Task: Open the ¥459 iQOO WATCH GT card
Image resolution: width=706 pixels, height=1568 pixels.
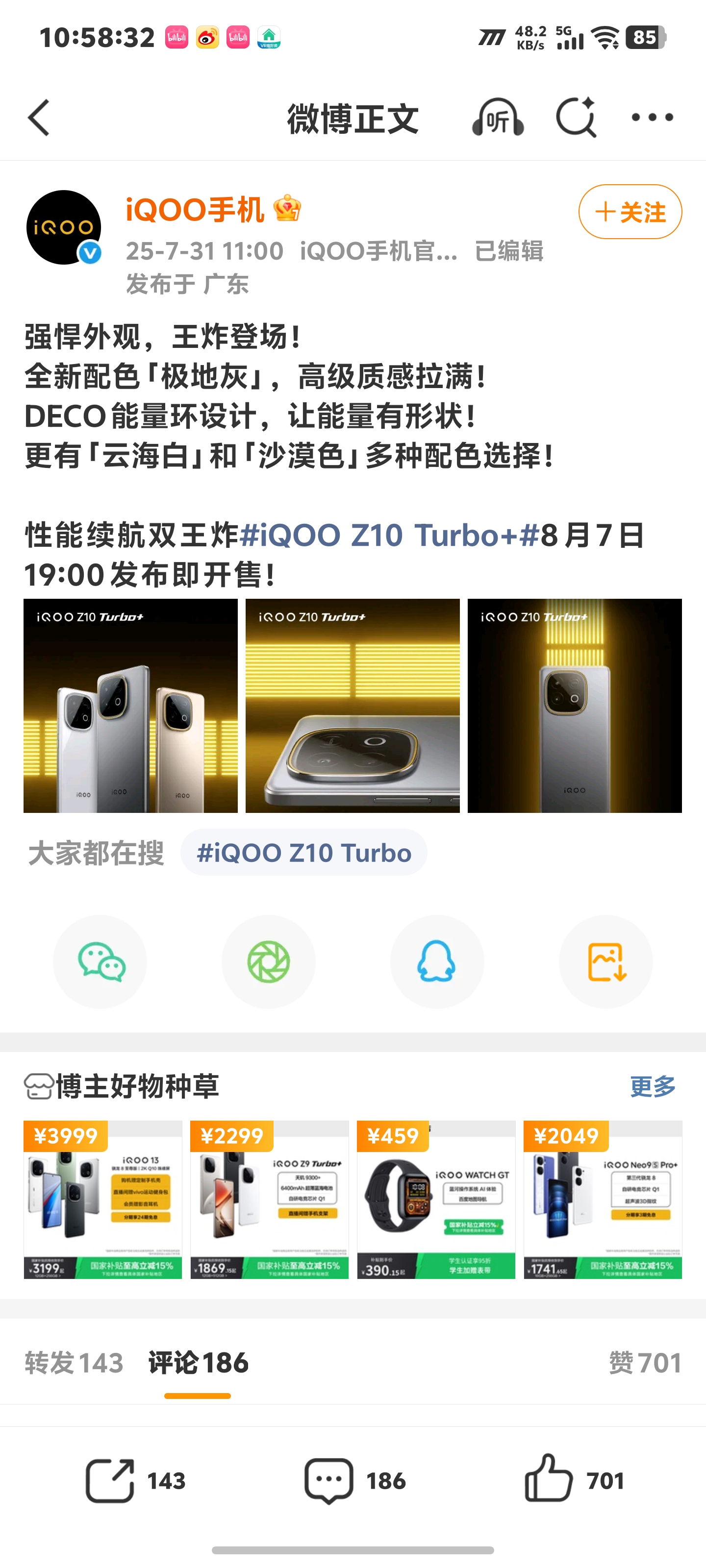Action: point(435,1199)
